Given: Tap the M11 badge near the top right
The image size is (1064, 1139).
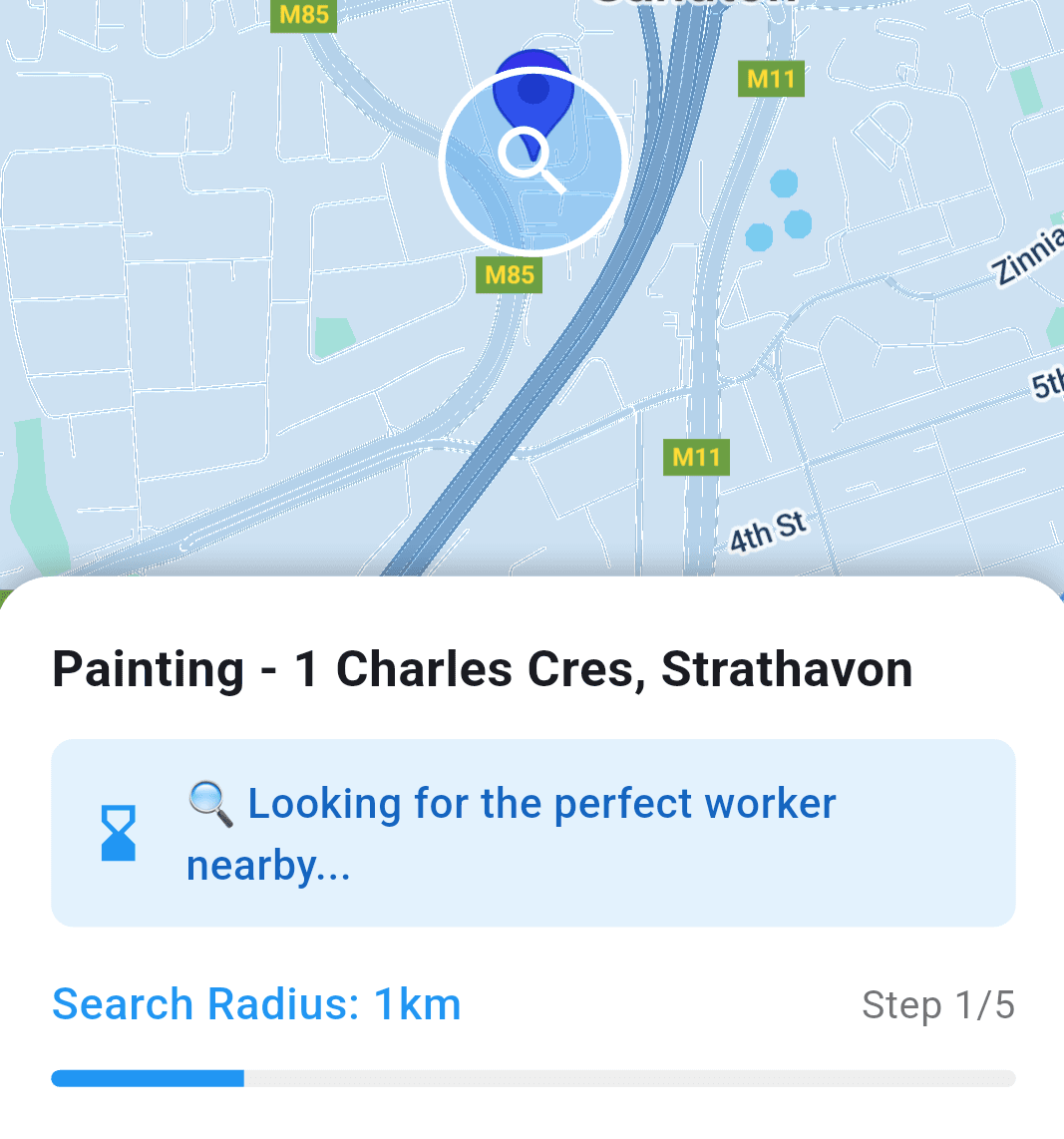Looking at the screenshot, I should coord(771,79).
